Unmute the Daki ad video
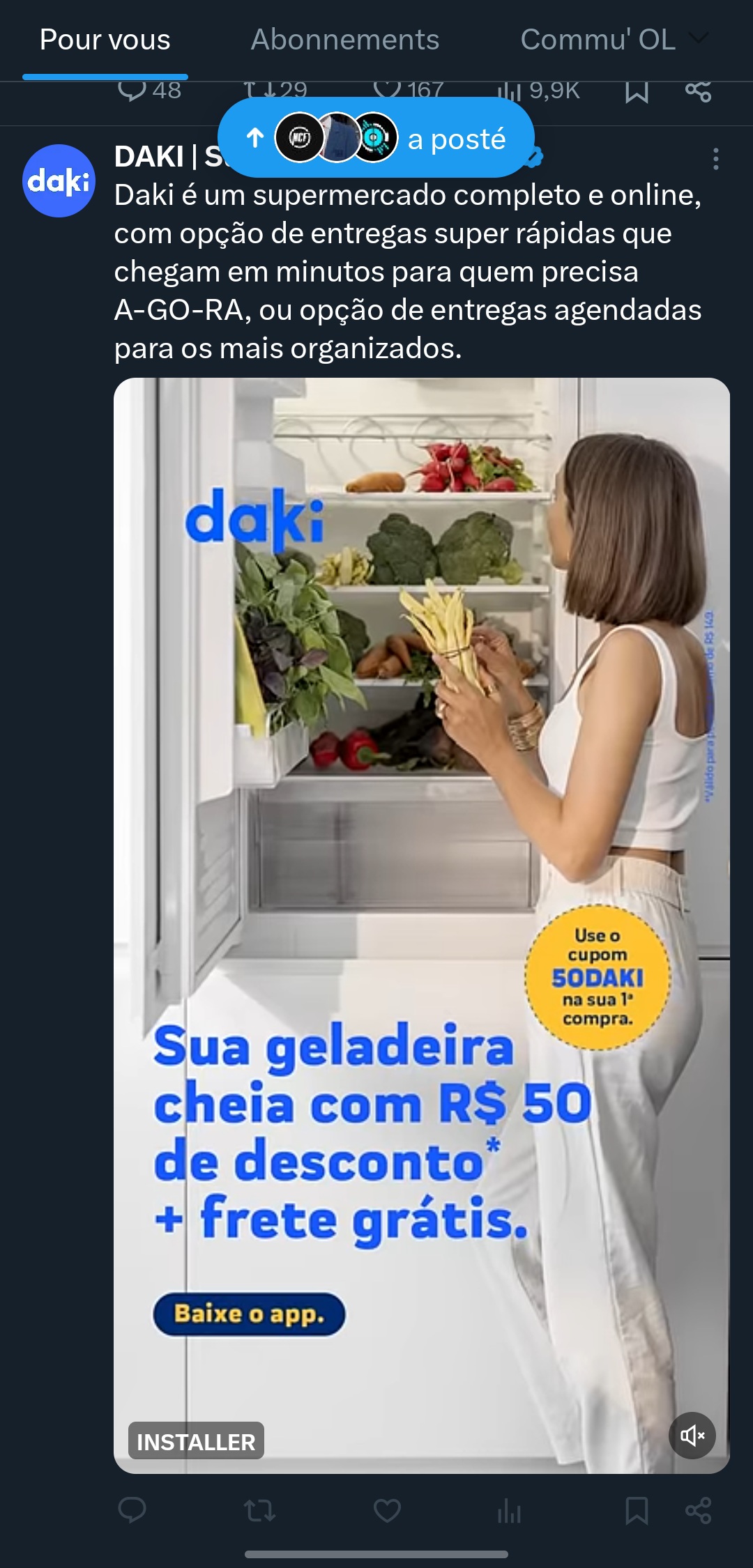The image size is (753, 1568). point(692,1436)
